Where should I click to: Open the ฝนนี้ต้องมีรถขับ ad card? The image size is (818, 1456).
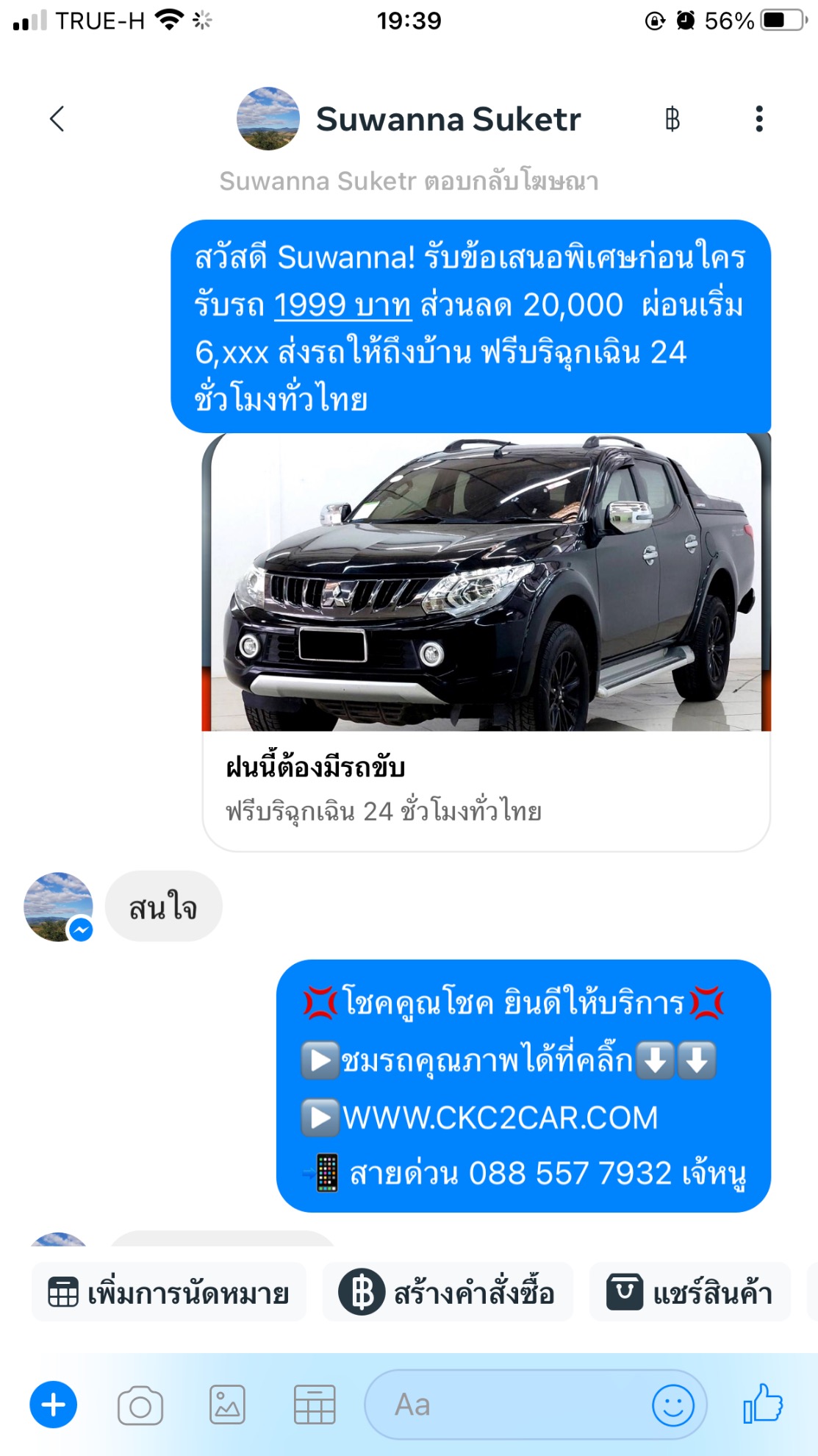coord(486,642)
